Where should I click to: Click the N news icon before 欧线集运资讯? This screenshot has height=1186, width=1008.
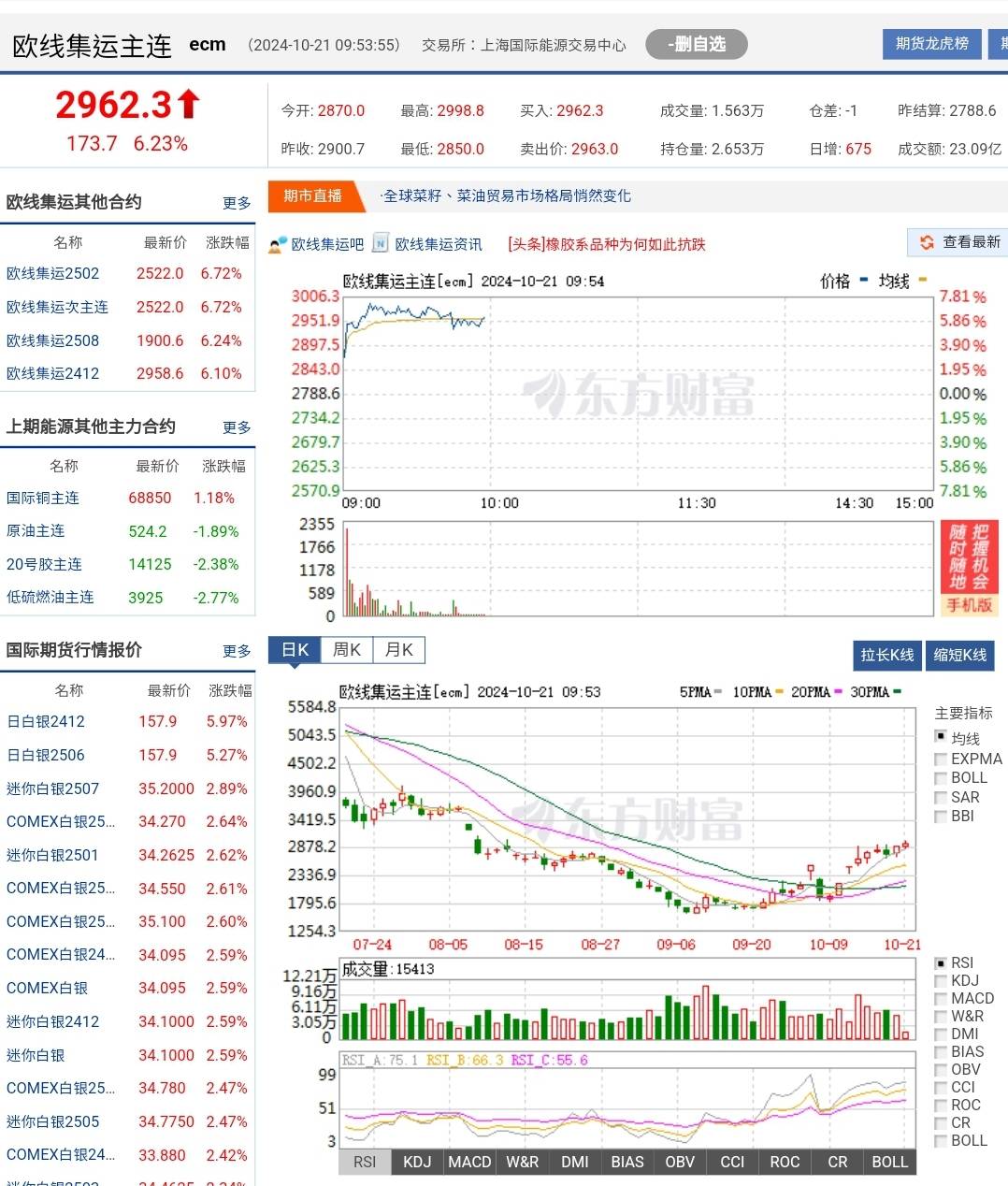coord(380,242)
